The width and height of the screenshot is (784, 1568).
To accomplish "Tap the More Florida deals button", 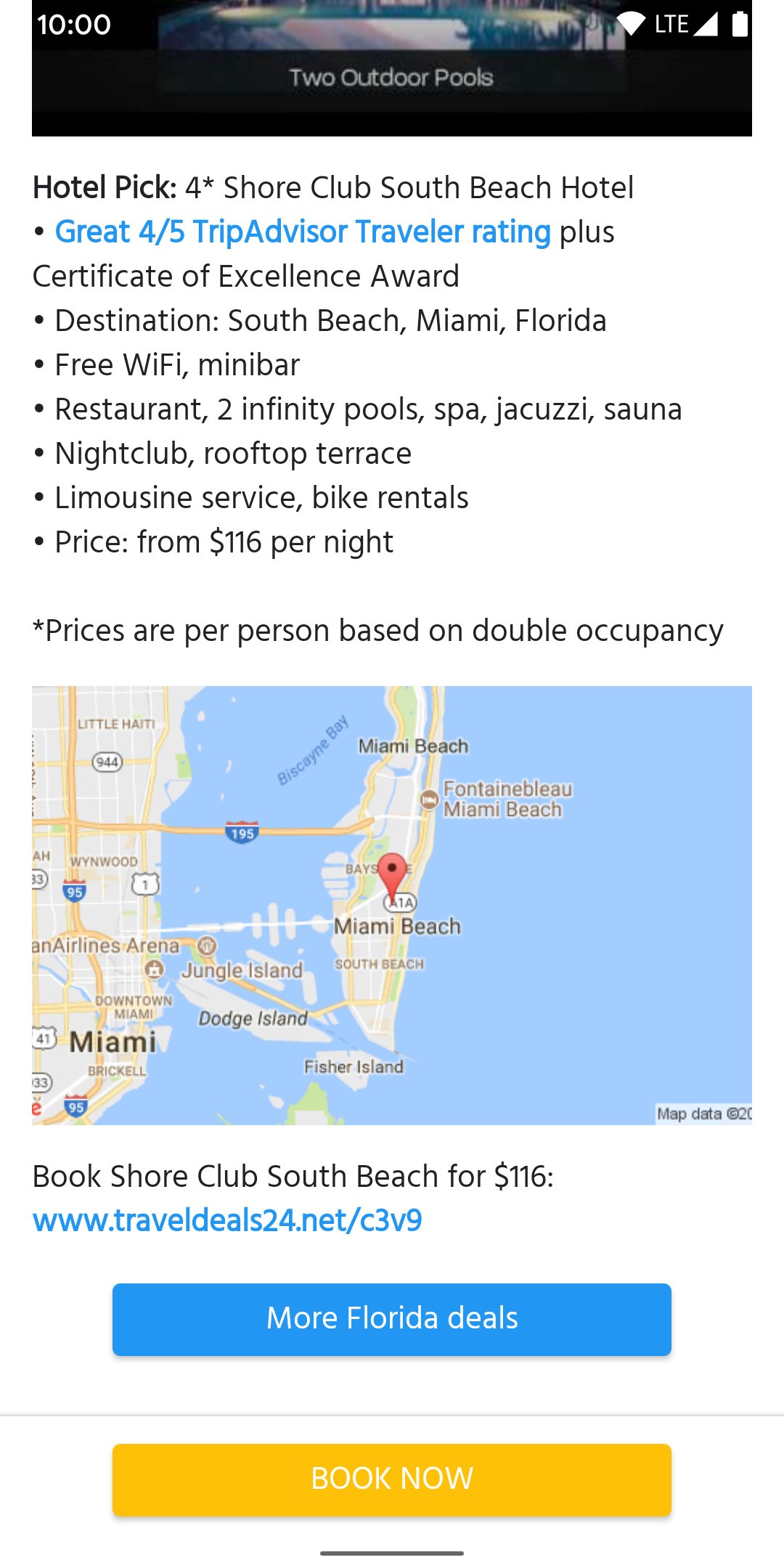I will point(392,1319).
